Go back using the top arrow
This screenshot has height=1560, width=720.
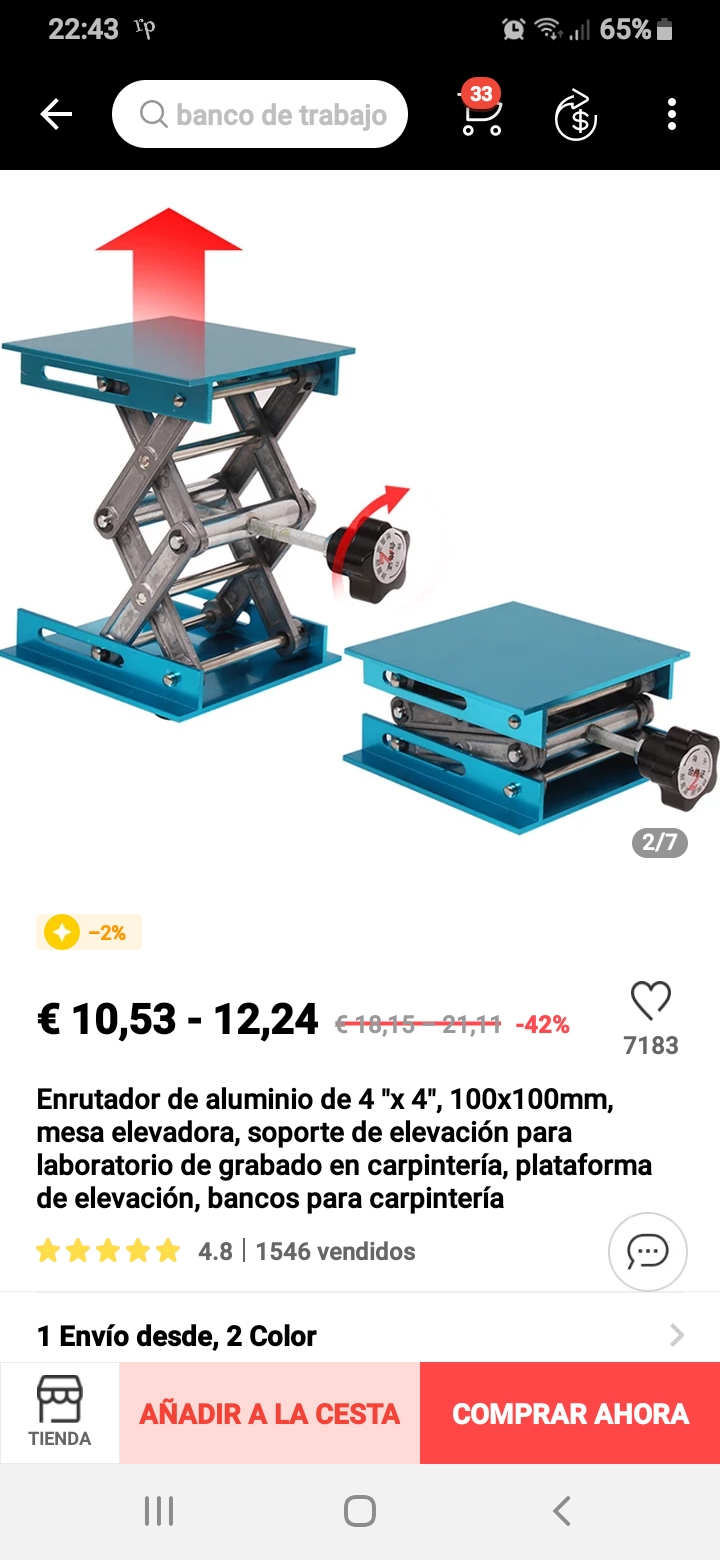[x=56, y=115]
